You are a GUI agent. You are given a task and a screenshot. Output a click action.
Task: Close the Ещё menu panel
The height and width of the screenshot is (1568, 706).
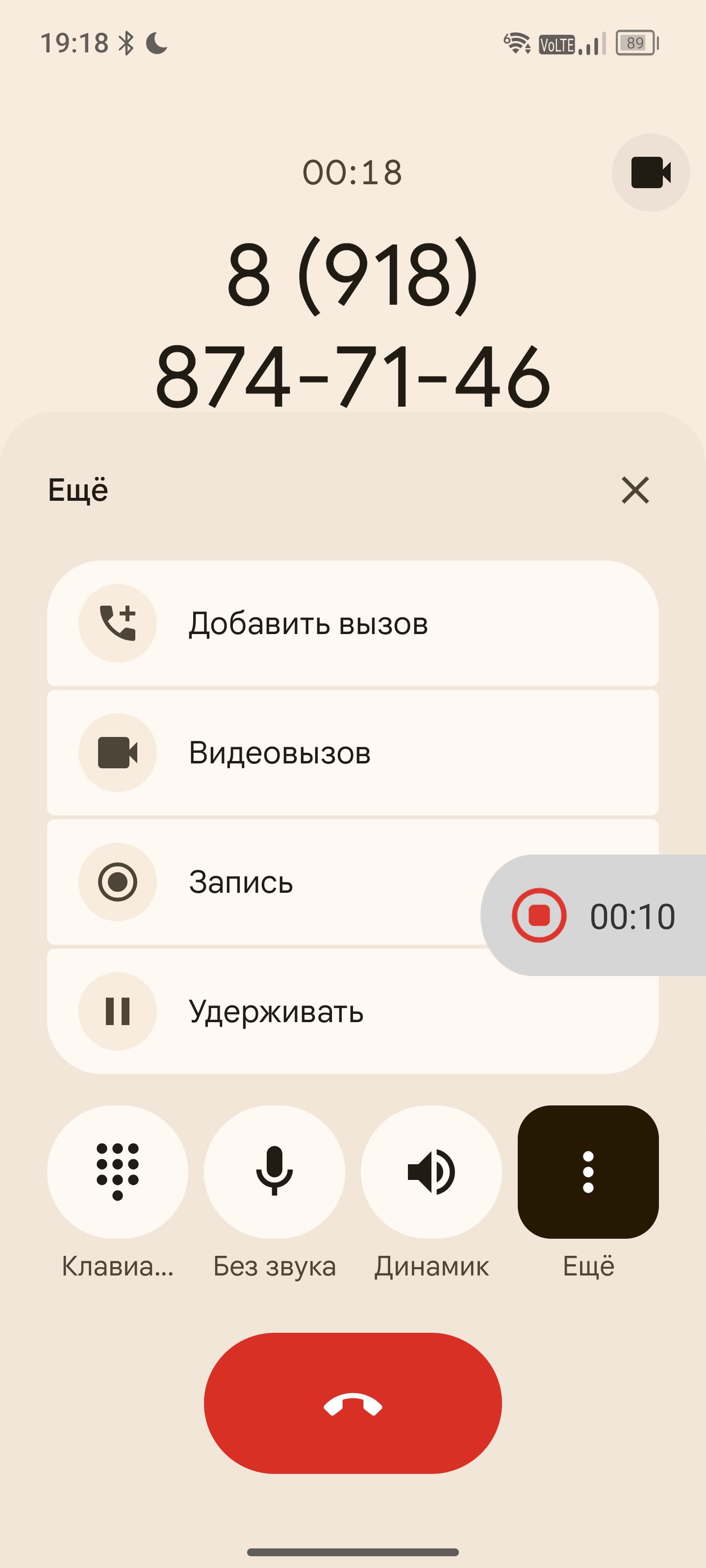tap(635, 490)
